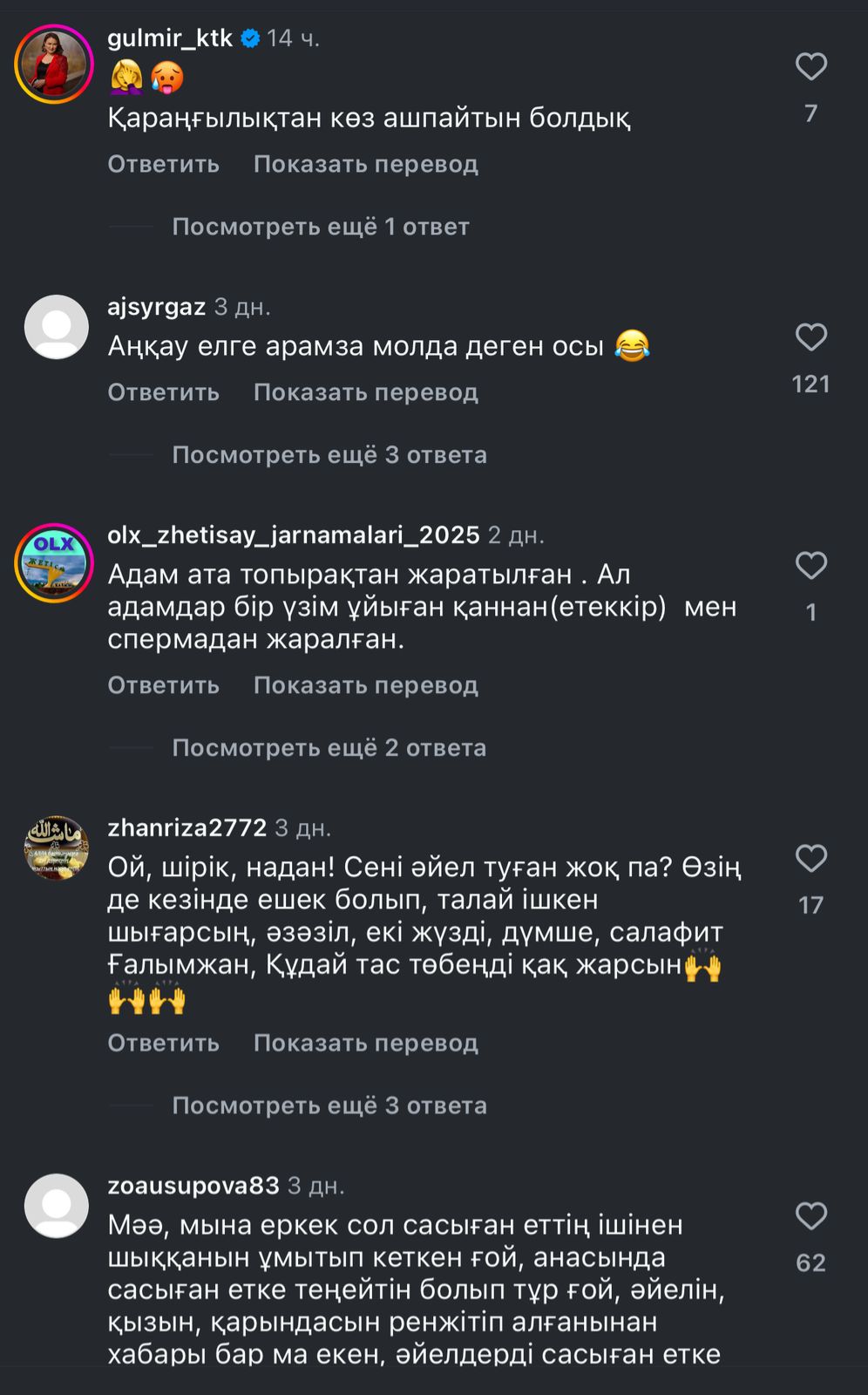Show translation of zhanriza2772's comment
The height and width of the screenshot is (1395, 868).
365,1043
